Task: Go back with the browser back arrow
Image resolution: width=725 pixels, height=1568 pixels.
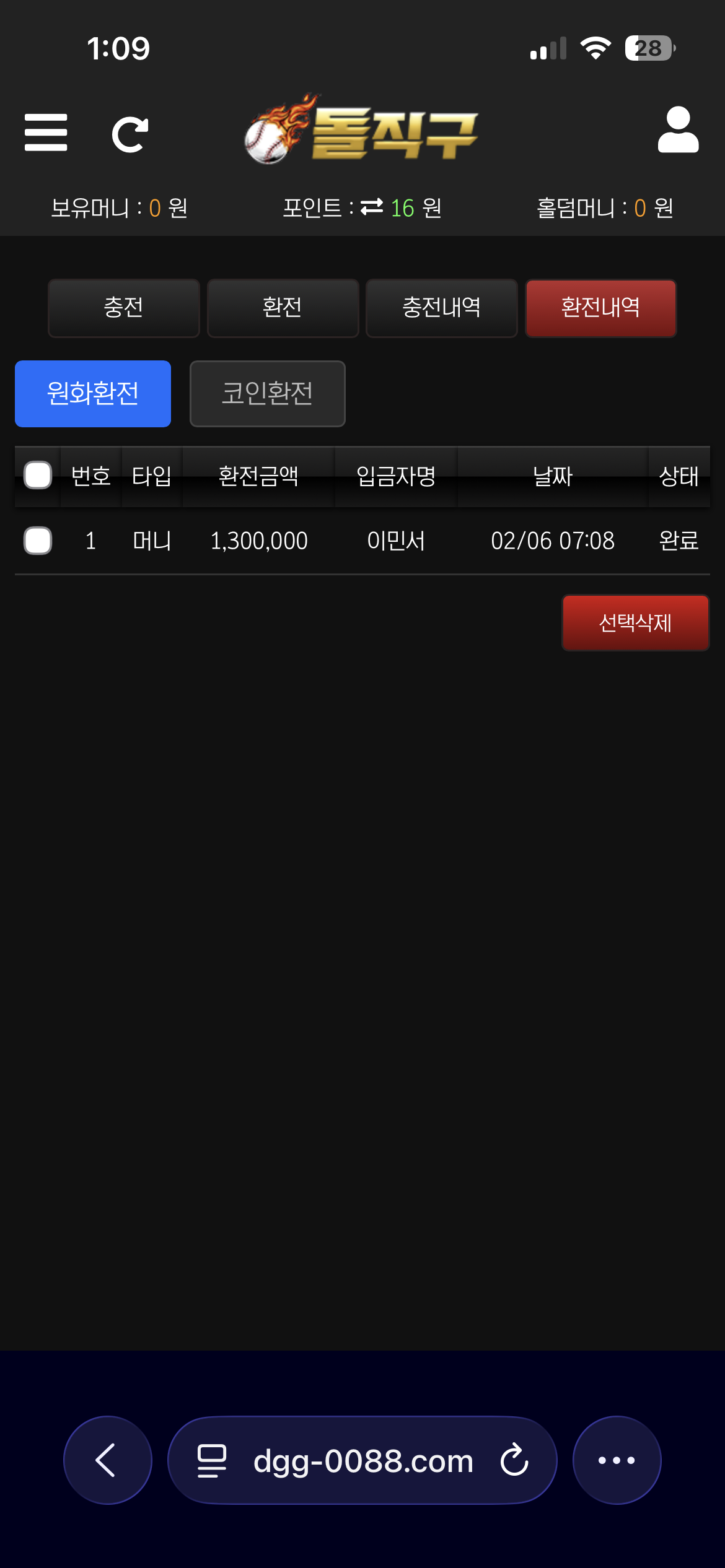Action: click(x=107, y=1460)
